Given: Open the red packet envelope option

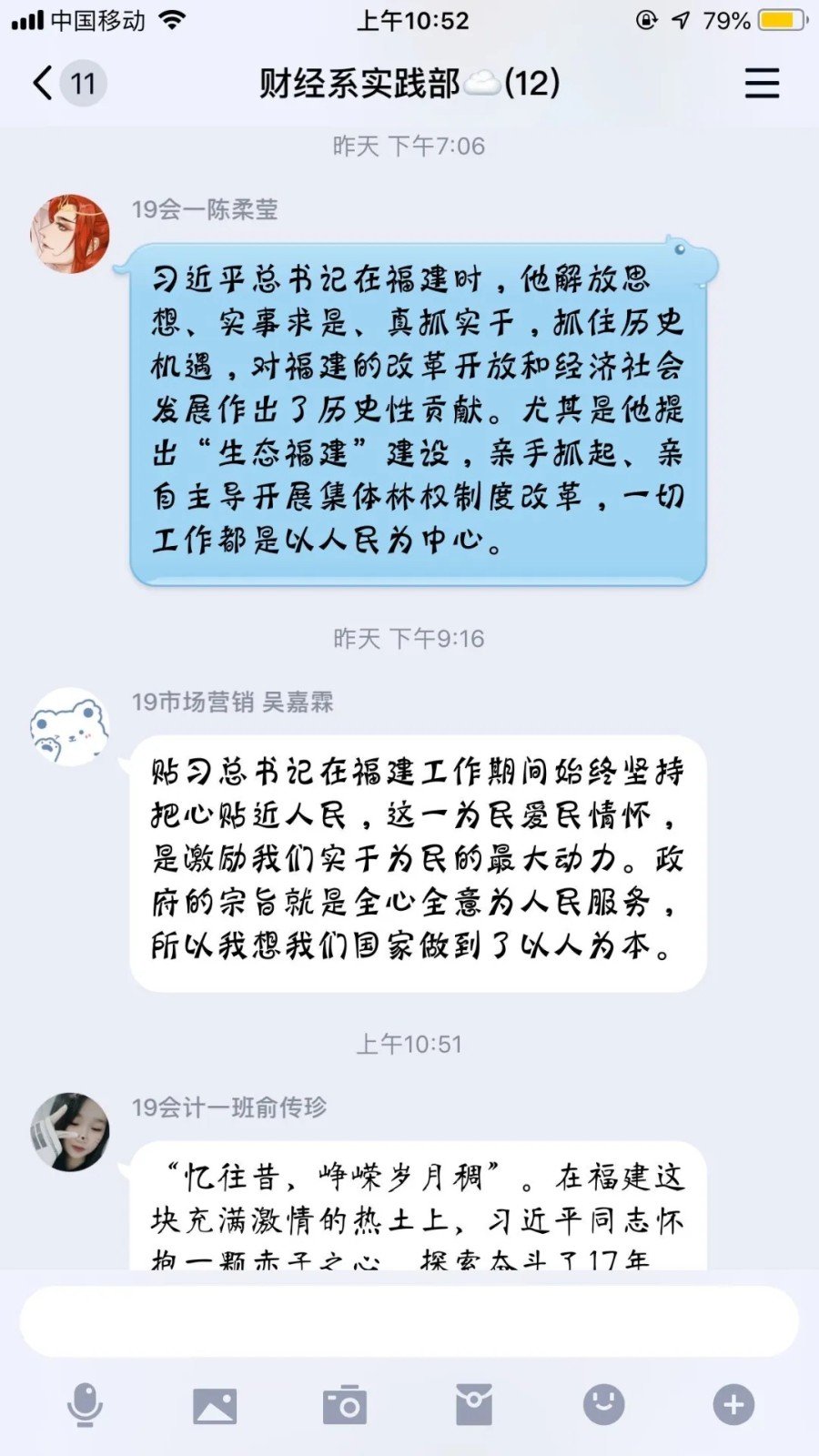Looking at the screenshot, I should (x=474, y=1404).
